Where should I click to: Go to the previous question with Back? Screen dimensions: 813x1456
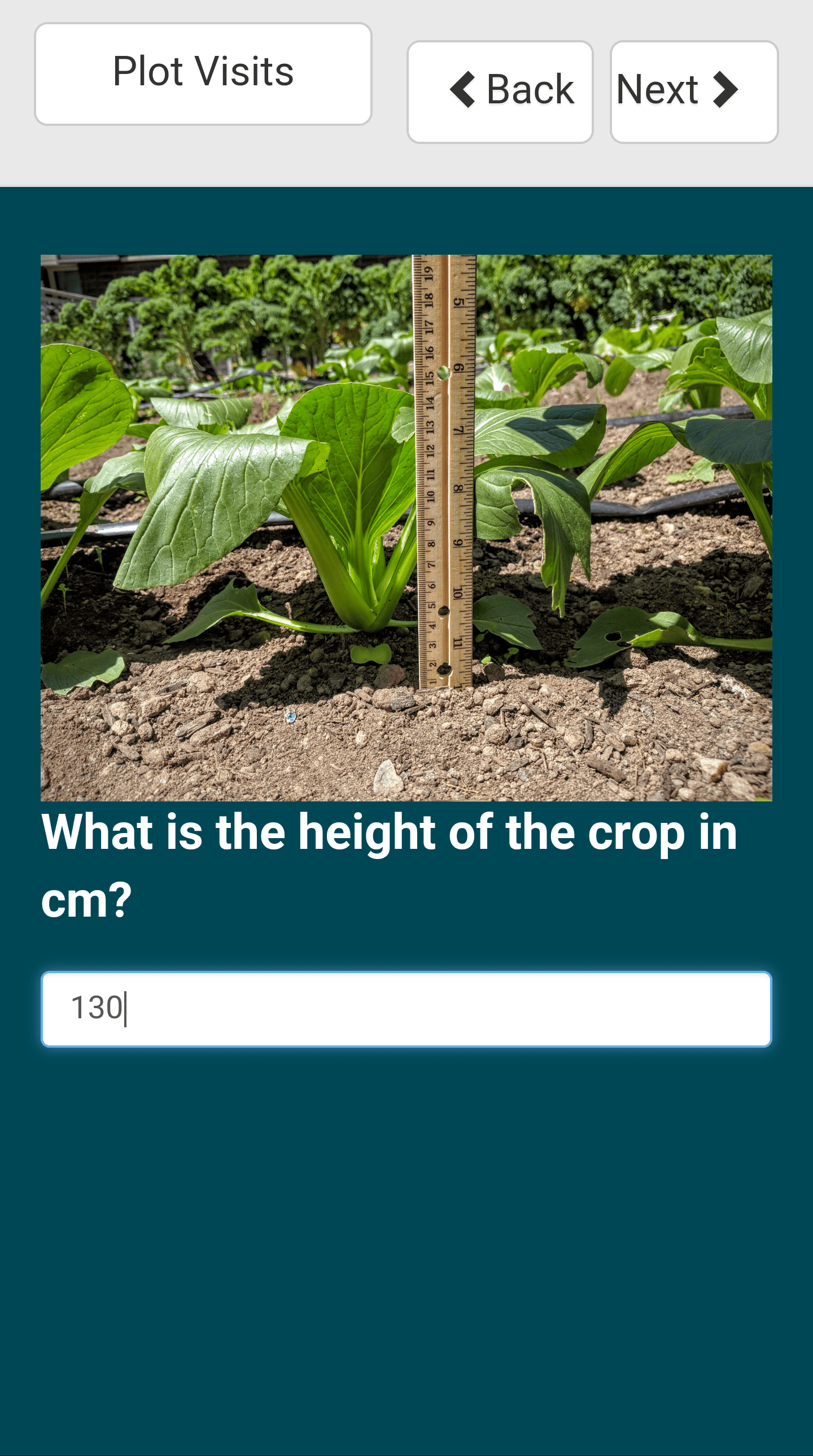[x=500, y=91]
